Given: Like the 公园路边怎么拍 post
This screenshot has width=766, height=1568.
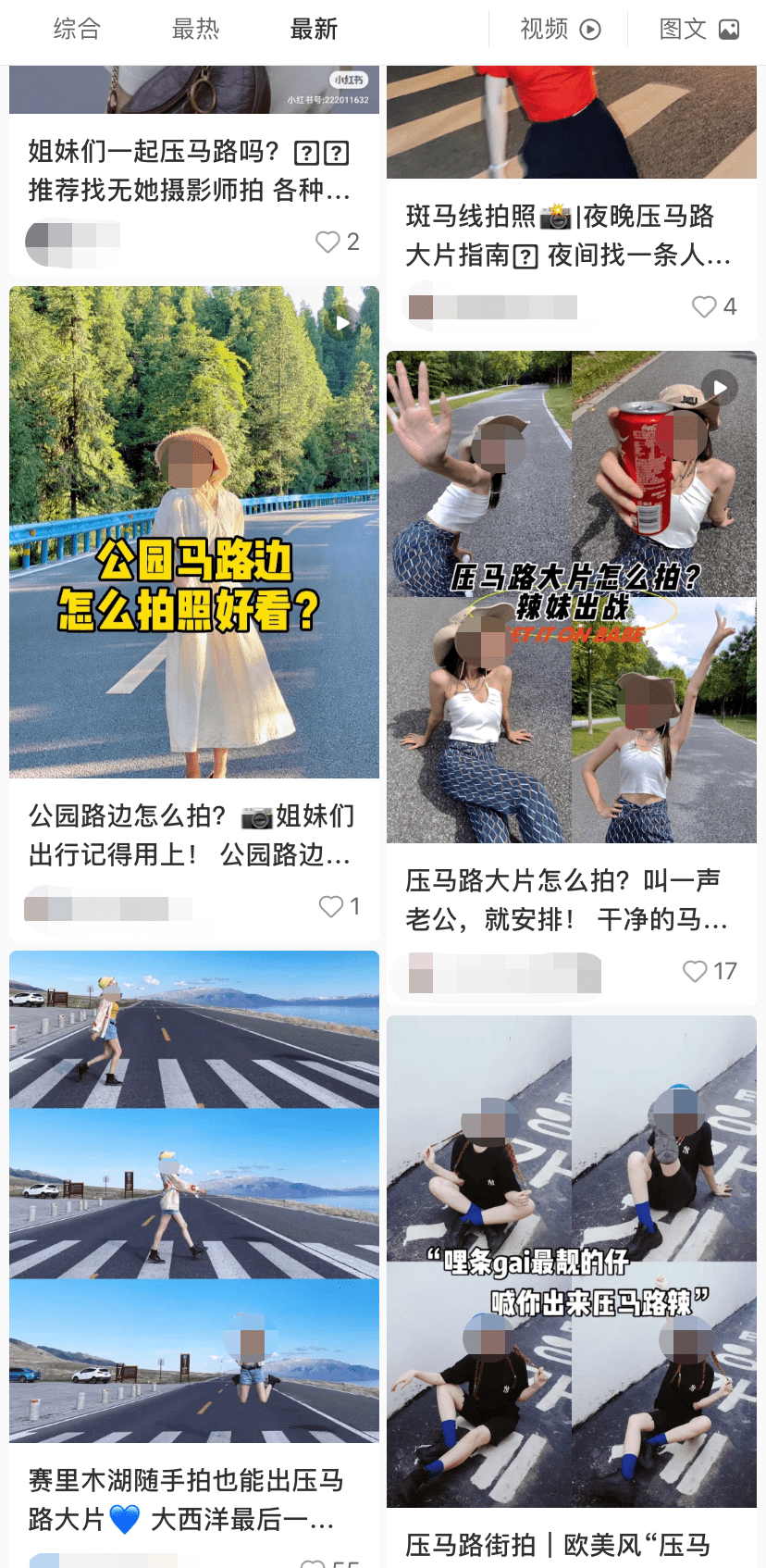Looking at the screenshot, I should 331,907.
